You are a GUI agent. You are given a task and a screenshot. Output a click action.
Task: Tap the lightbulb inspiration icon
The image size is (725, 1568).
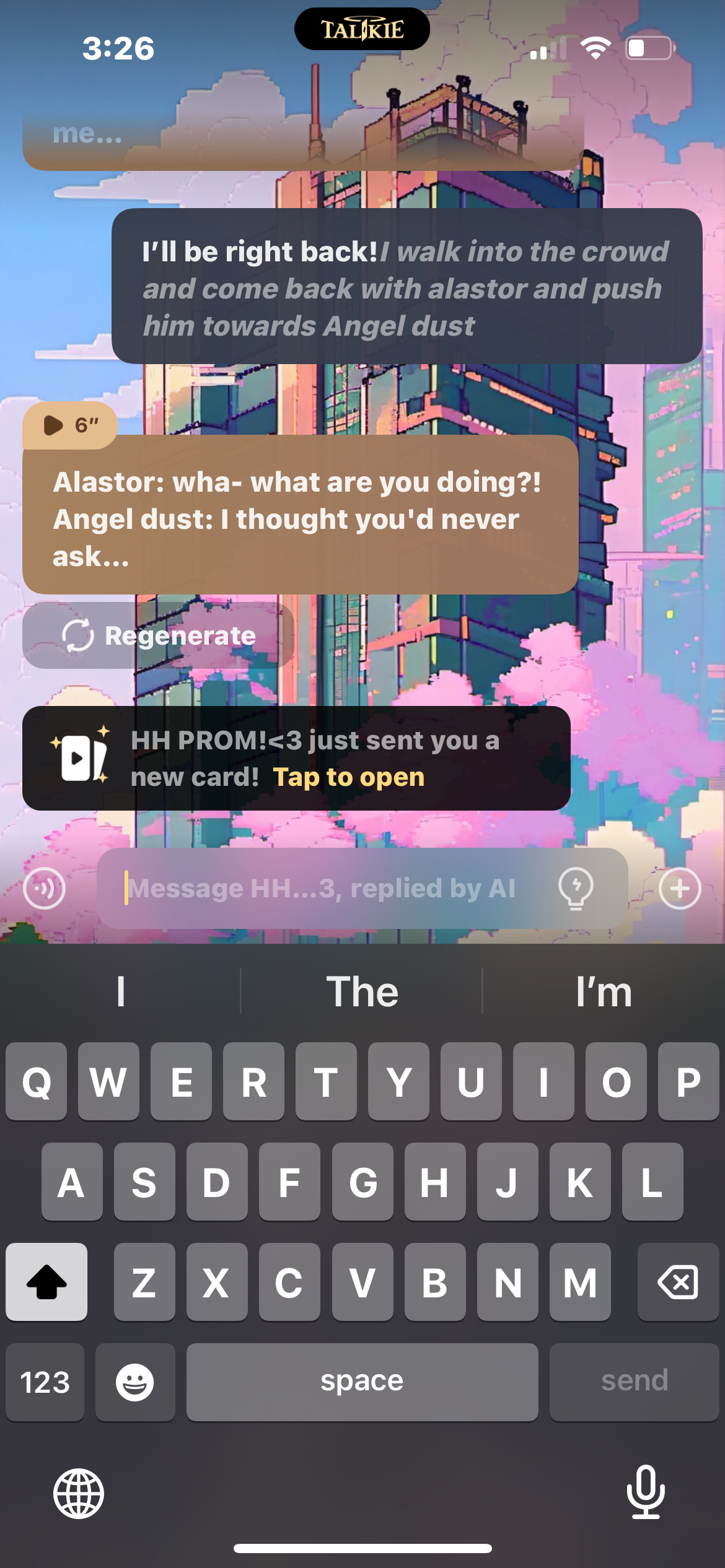(x=576, y=889)
